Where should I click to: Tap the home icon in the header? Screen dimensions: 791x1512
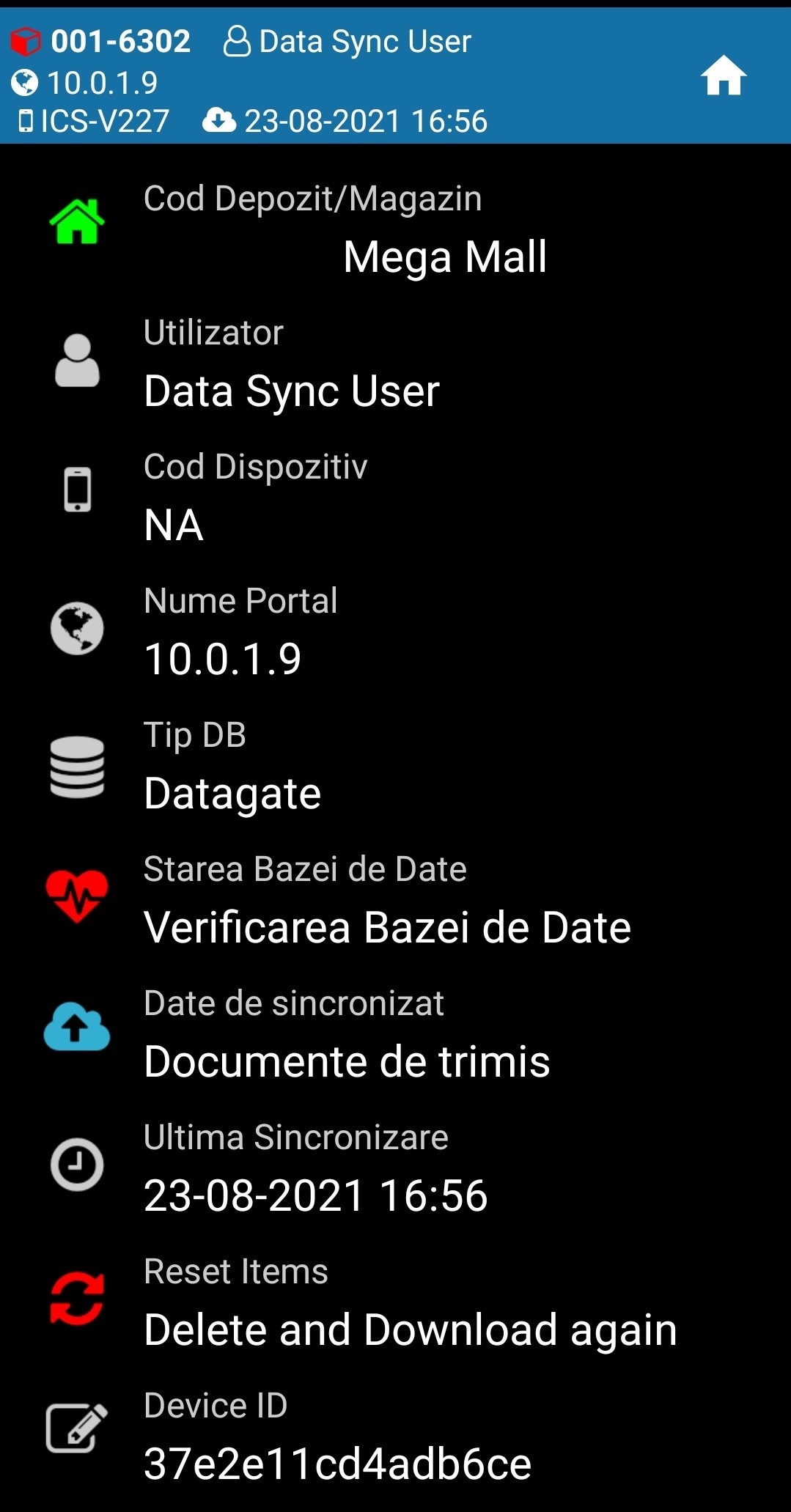click(x=723, y=76)
